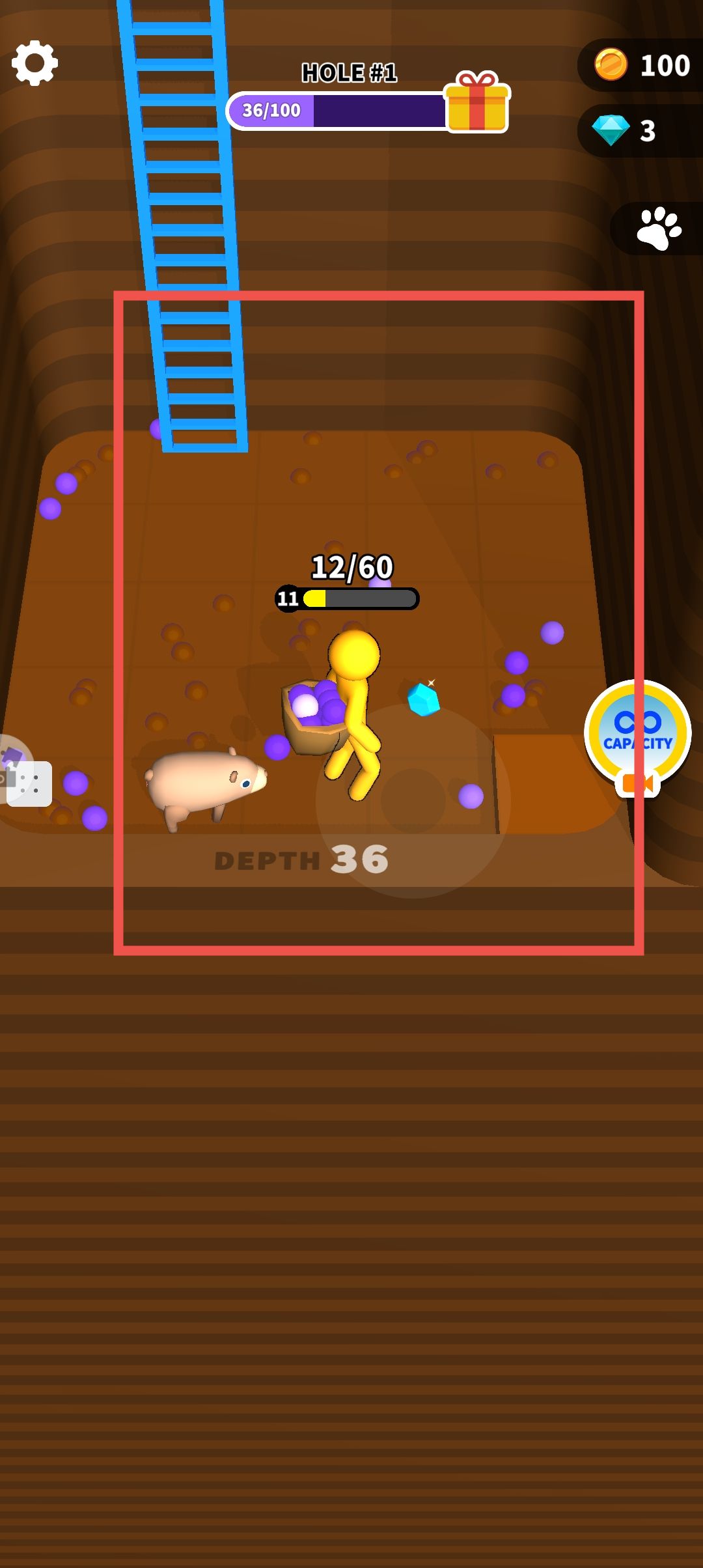The height and width of the screenshot is (1568, 703).
Task: Tap the diamond gem counter
Action: point(641,131)
